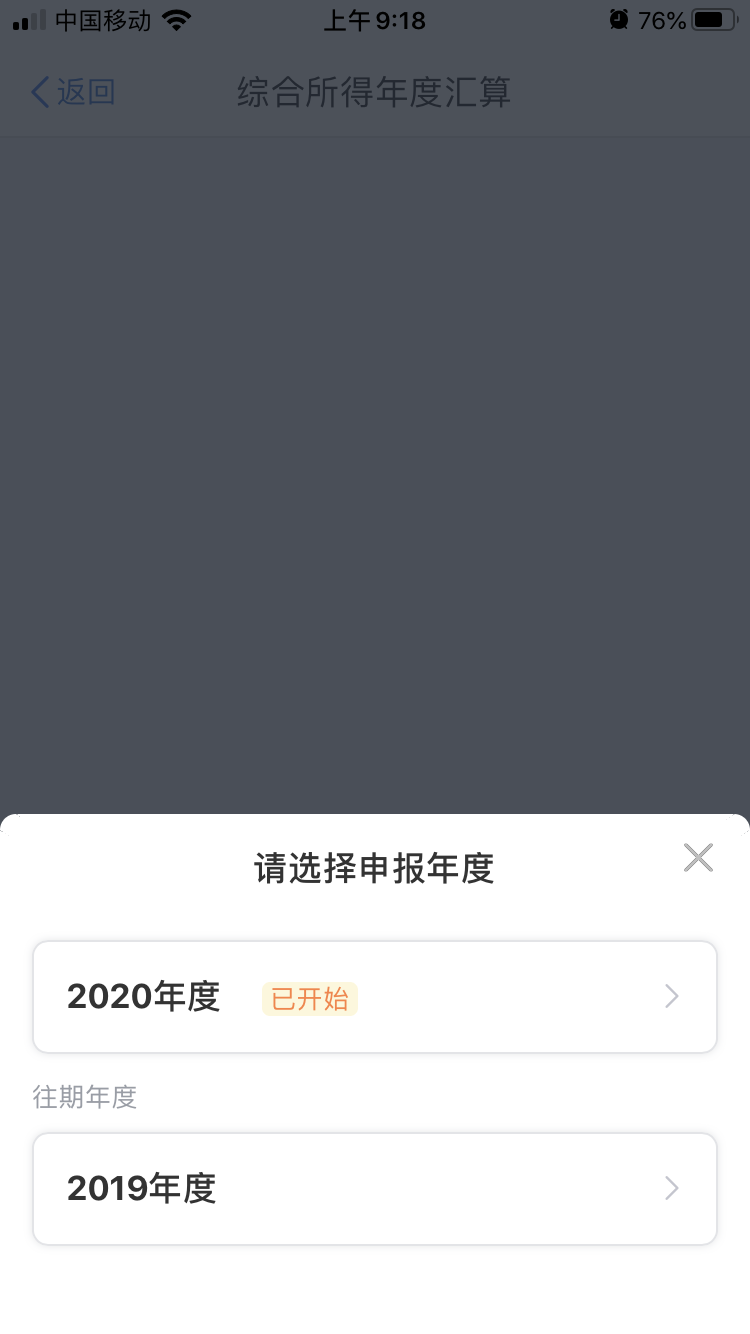Close the 请选择申报年度 sheet
The height and width of the screenshot is (1334, 750).
pyautogui.click(x=698, y=857)
